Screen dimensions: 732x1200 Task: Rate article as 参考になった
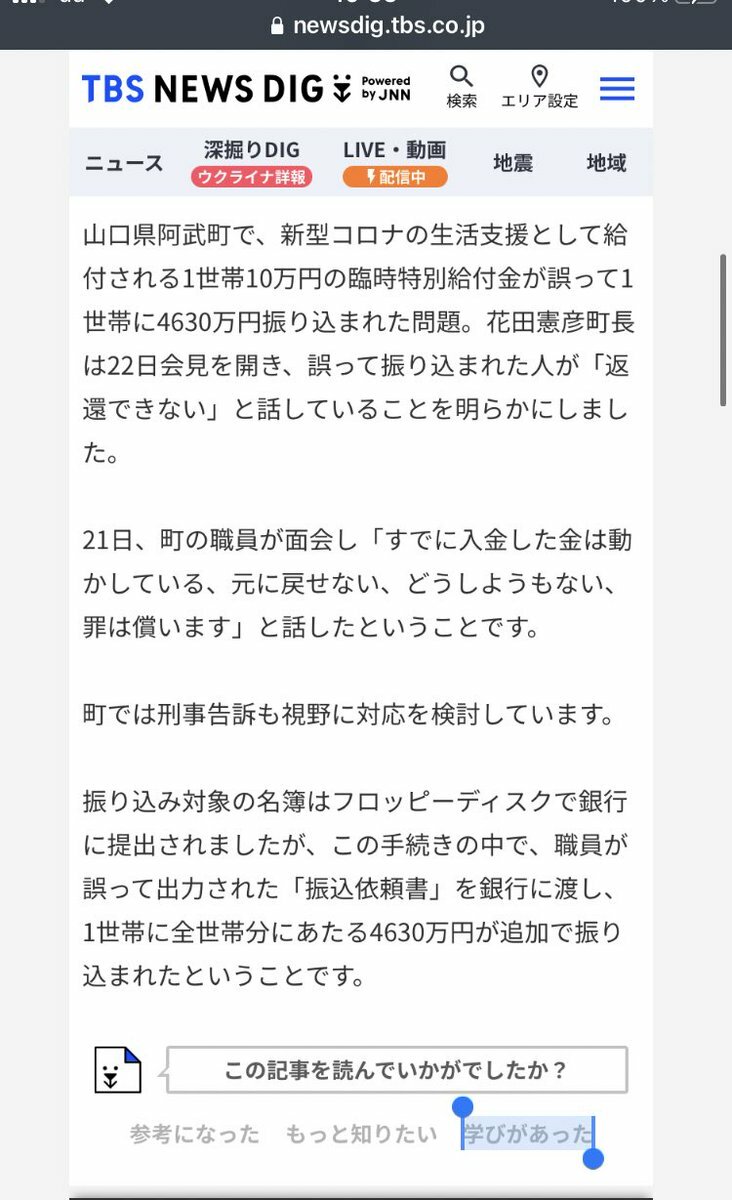tap(194, 1134)
